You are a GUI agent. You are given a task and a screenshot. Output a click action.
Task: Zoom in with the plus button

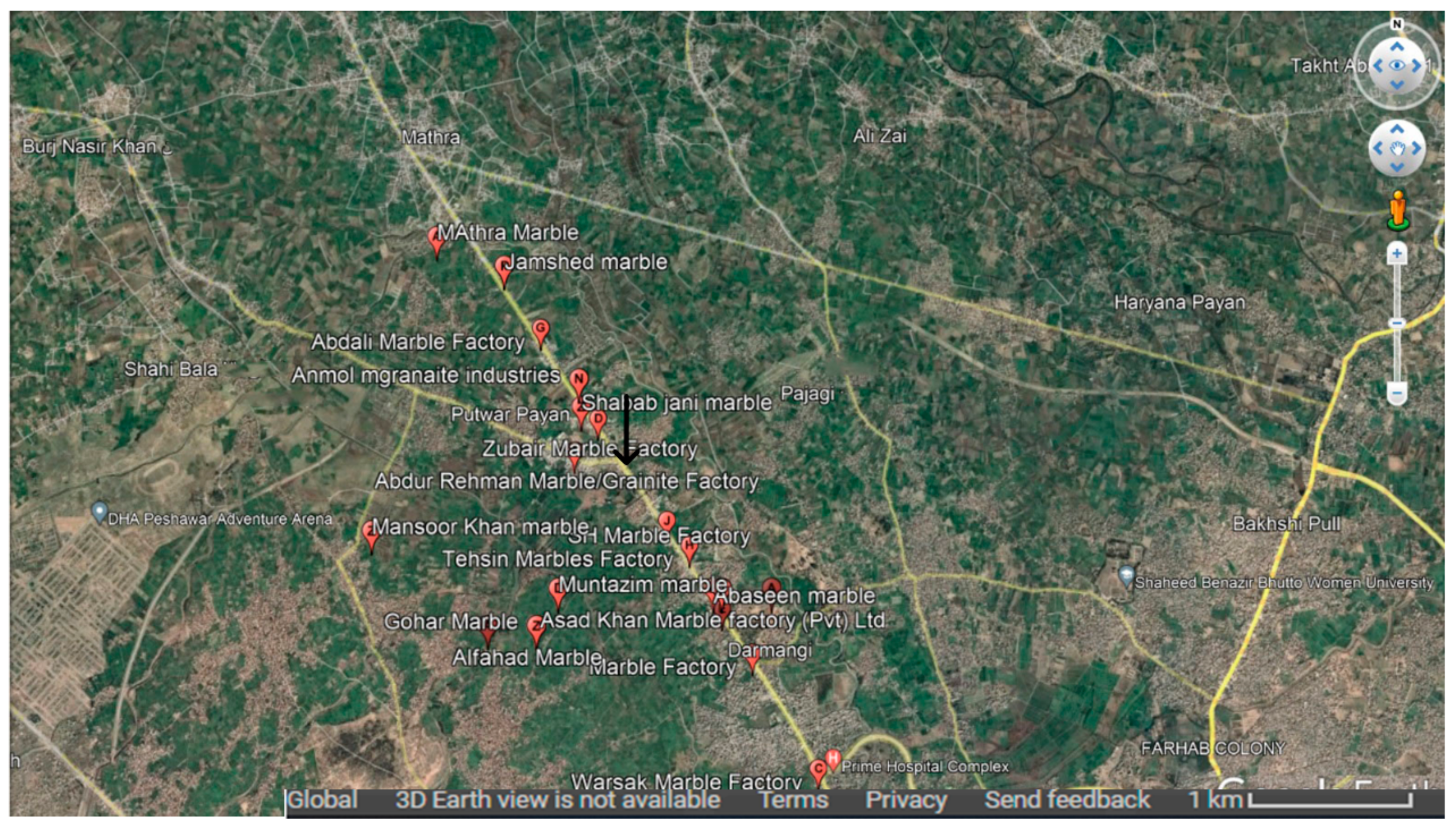1396,253
